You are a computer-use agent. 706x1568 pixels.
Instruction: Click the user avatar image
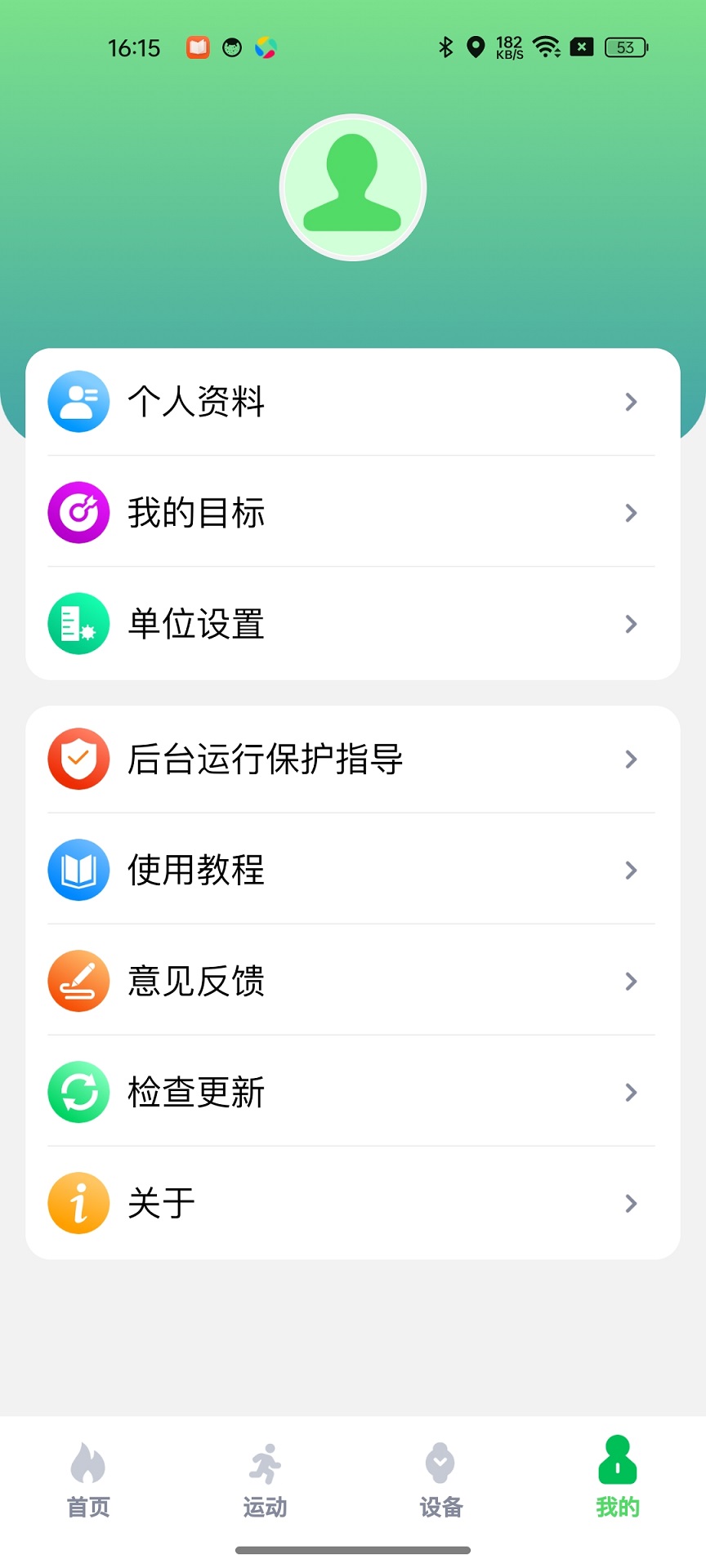(352, 187)
